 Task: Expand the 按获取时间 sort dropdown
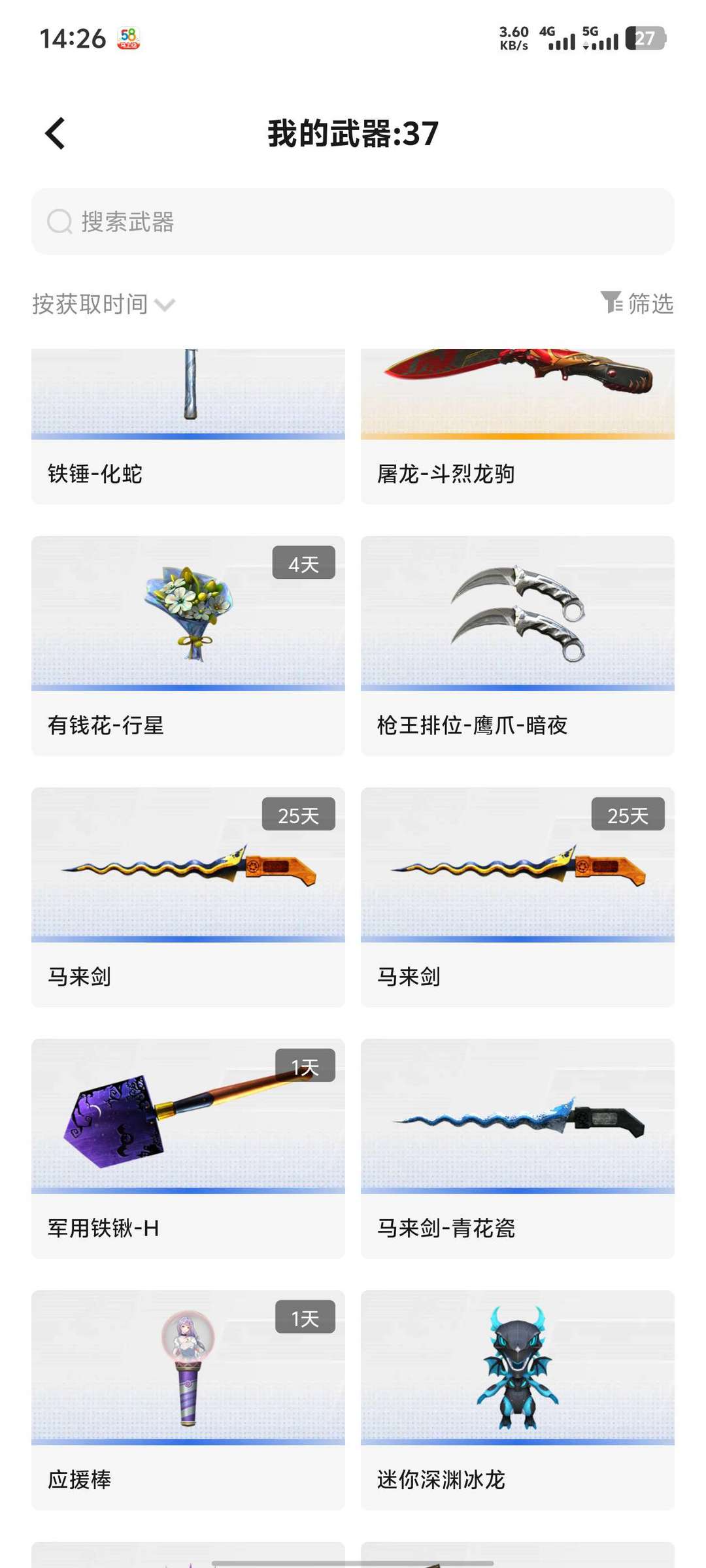pyautogui.click(x=103, y=304)
